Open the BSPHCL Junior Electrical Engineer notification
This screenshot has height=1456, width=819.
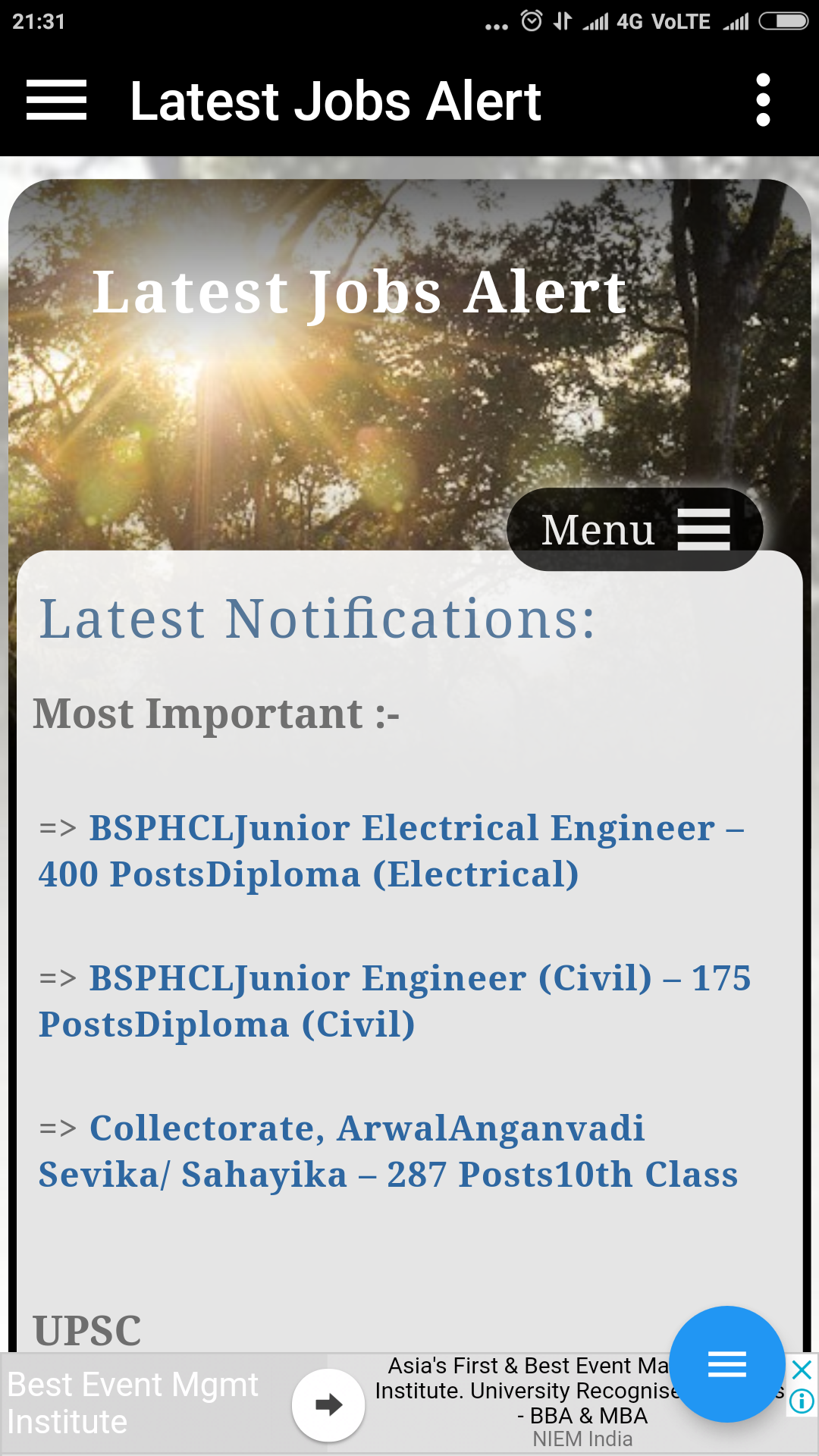394,851
